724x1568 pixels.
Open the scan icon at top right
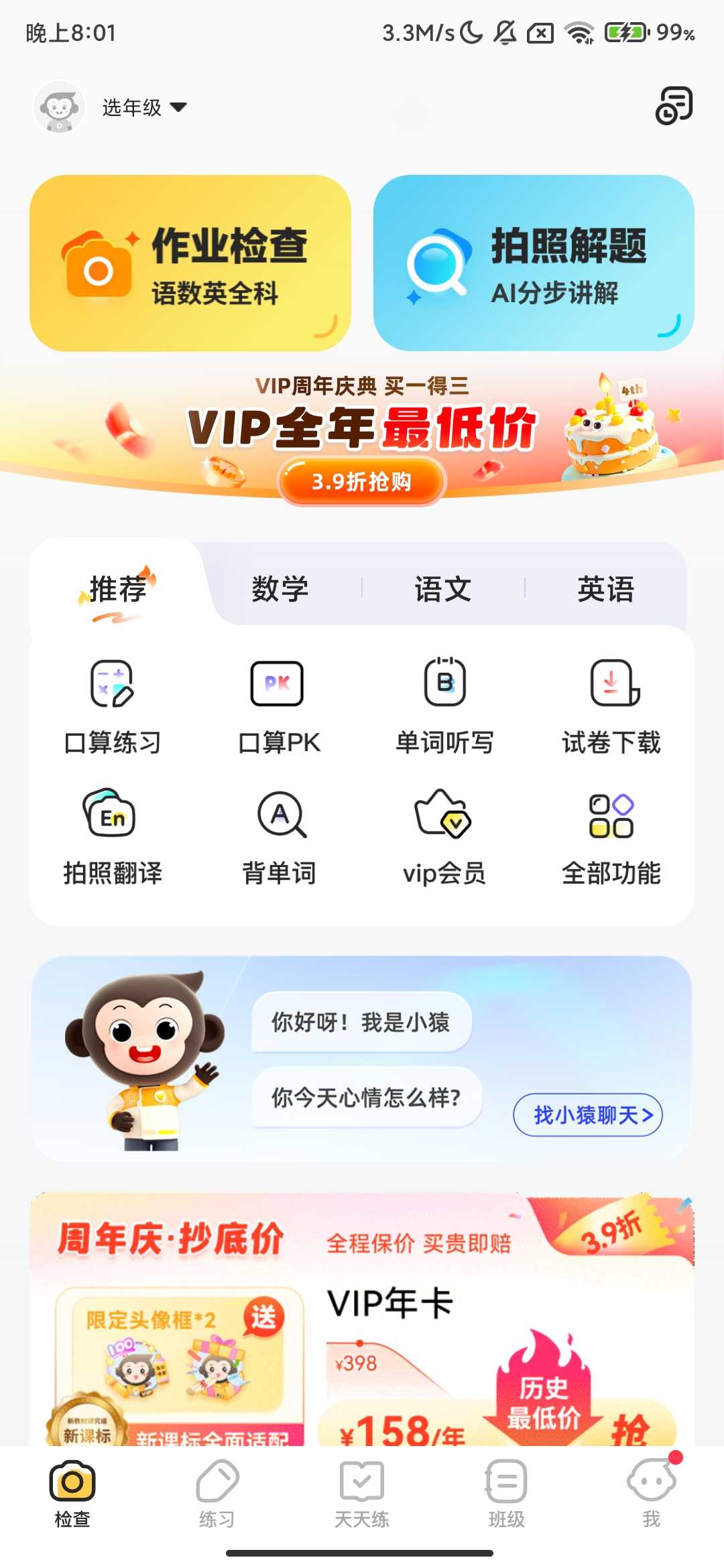click(x=673, y=106)
